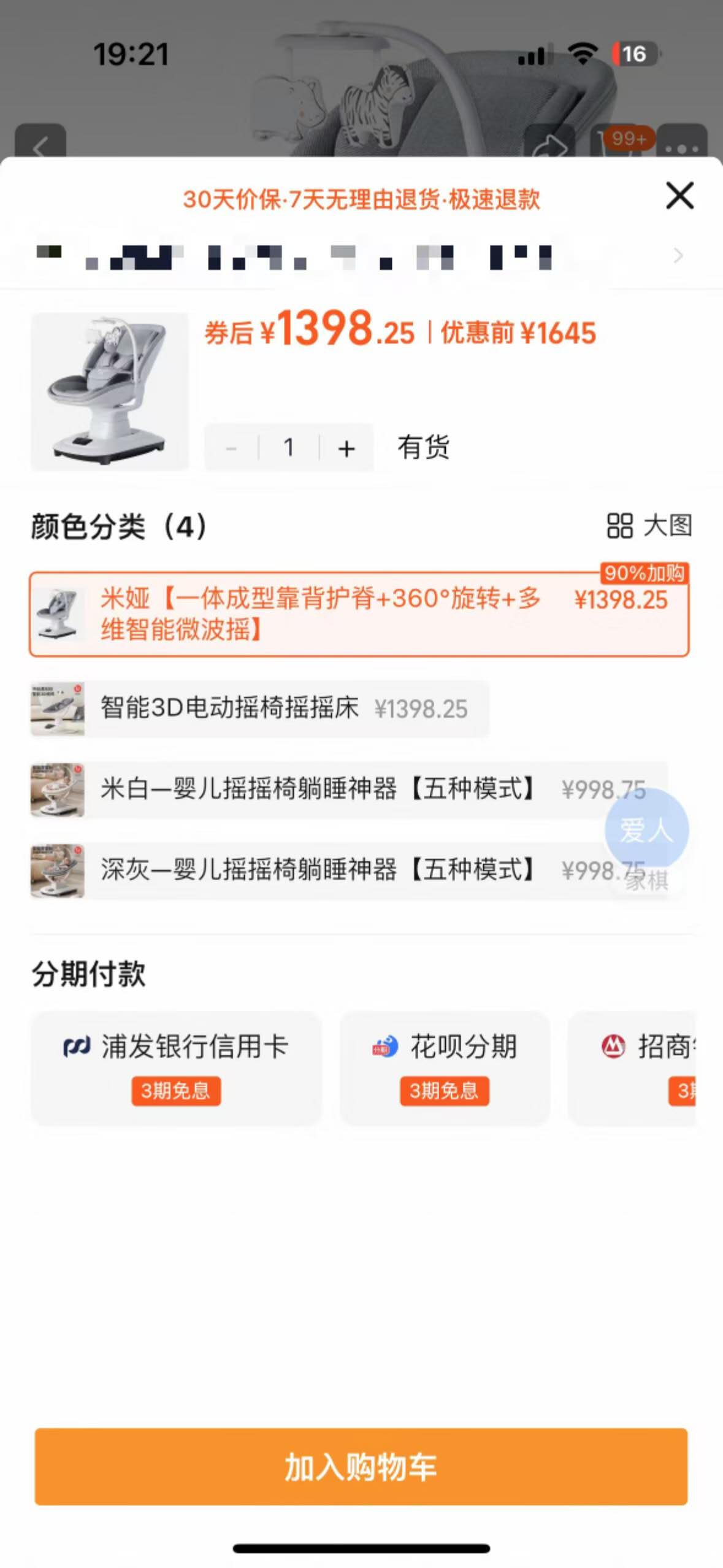Decrease quantity with the minus button
Viewport: 723px width, 1568px height.
click(x=231, y=448)
